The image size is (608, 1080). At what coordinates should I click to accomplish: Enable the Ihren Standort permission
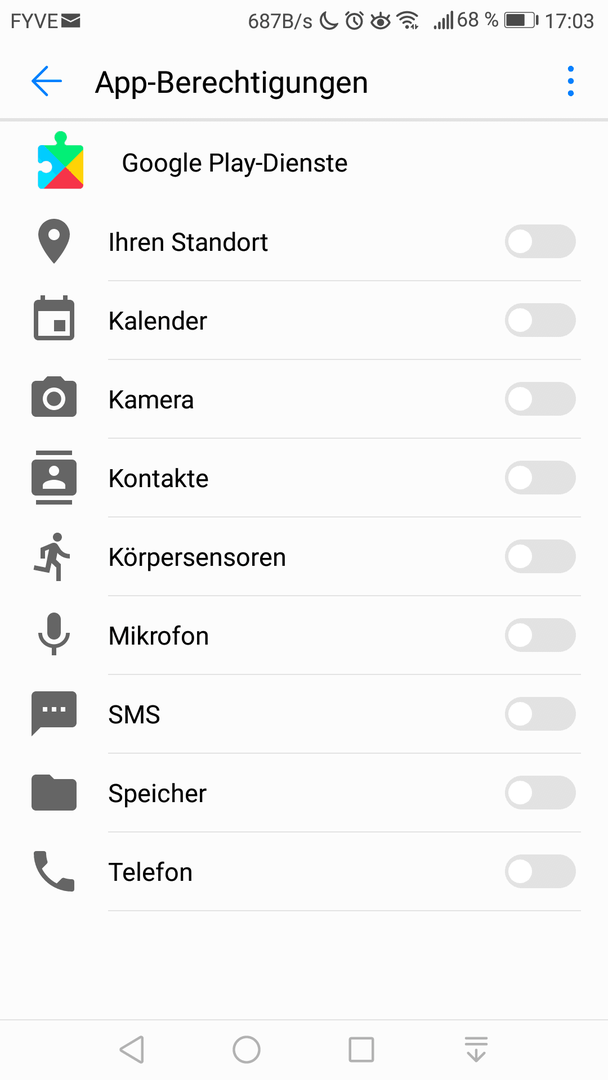541,242
